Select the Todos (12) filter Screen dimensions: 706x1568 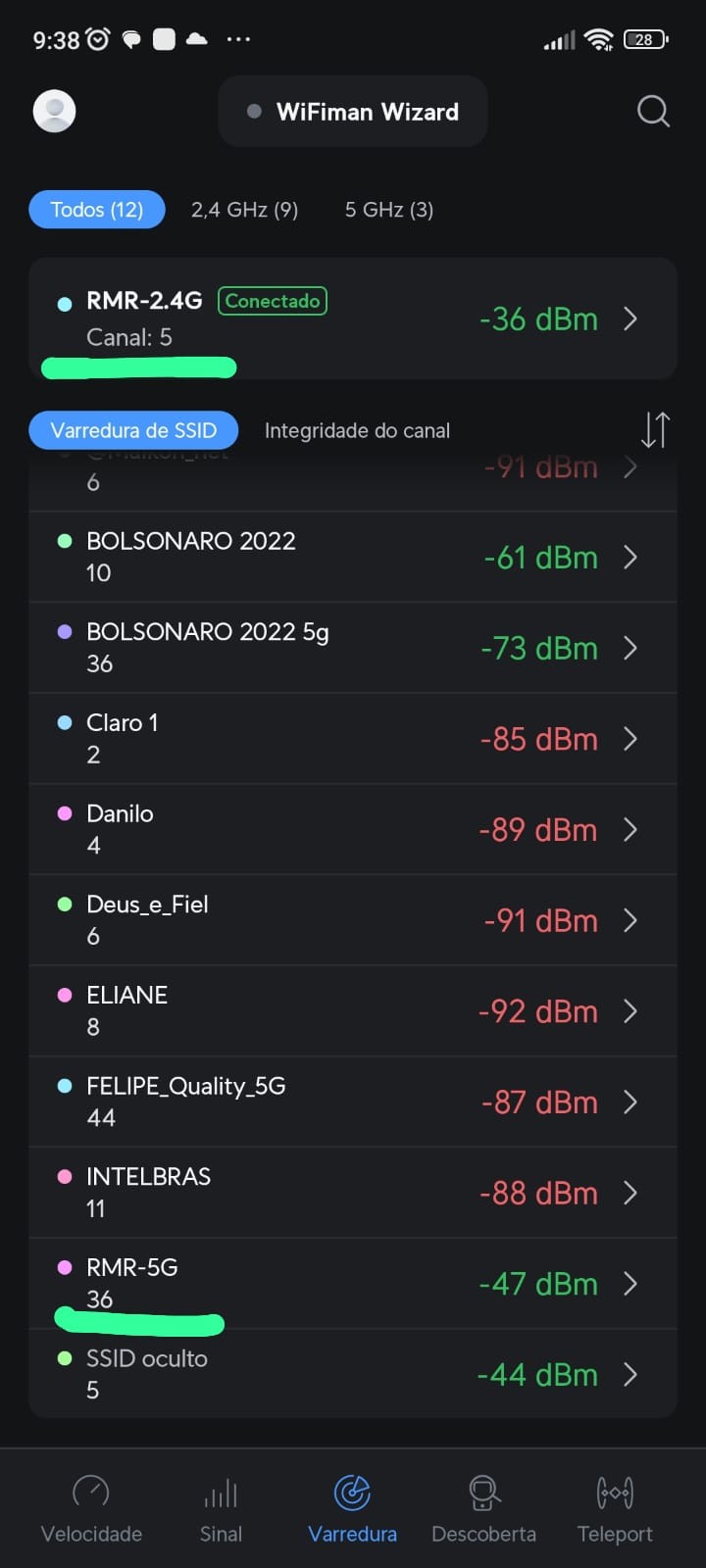click(97, 210)
